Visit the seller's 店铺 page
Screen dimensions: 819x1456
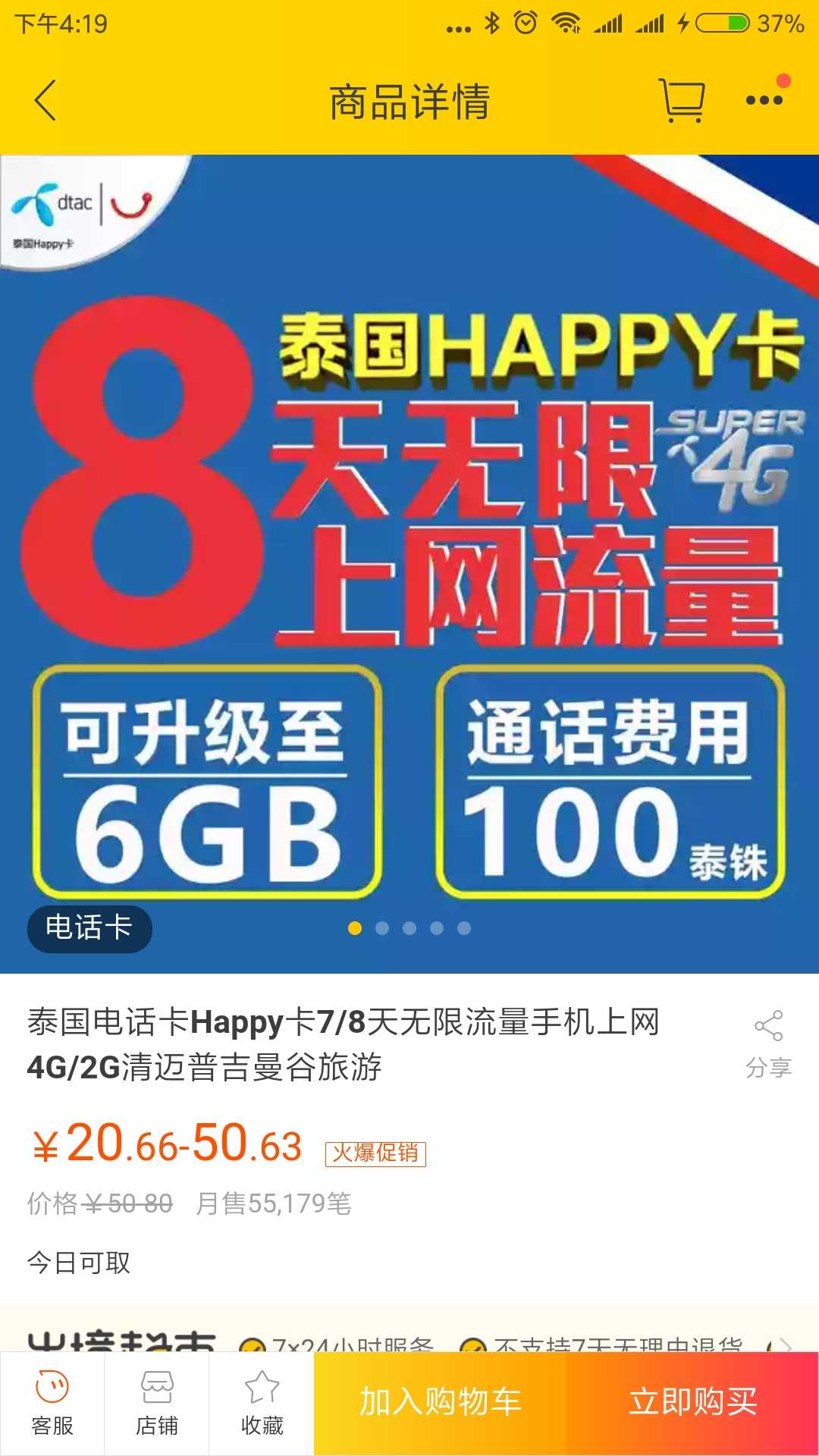click(157, 1403)
